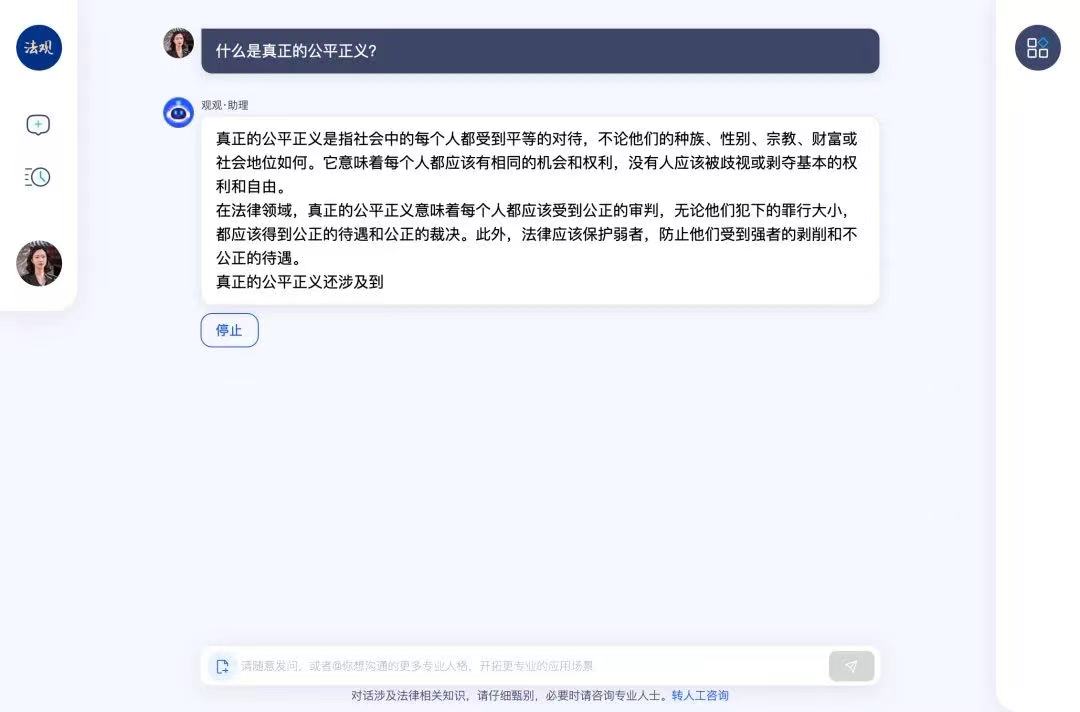This screenshot has height=712, width=1080.
Task: Send the message with the paper plane button
Action: coord(851,666)
